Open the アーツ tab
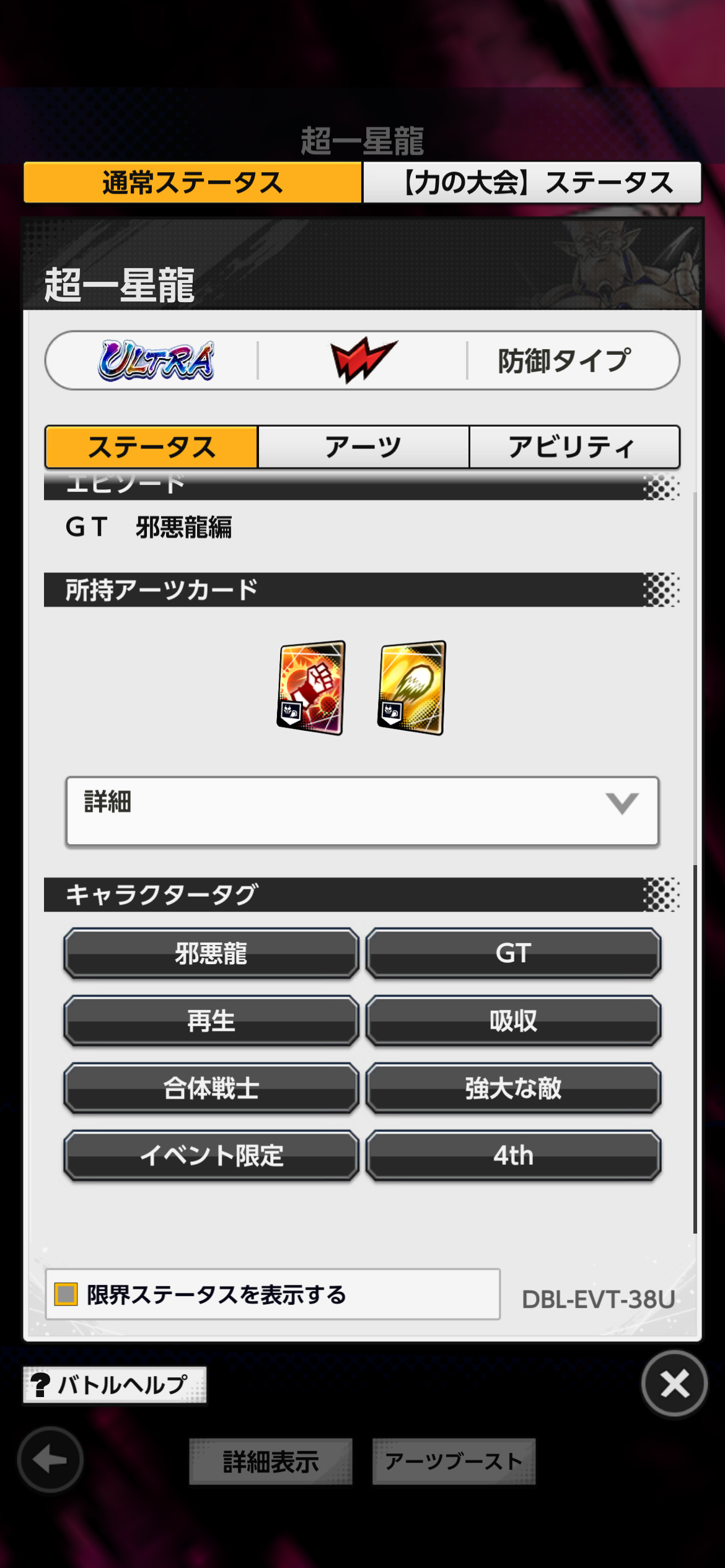 click(363, 446)
